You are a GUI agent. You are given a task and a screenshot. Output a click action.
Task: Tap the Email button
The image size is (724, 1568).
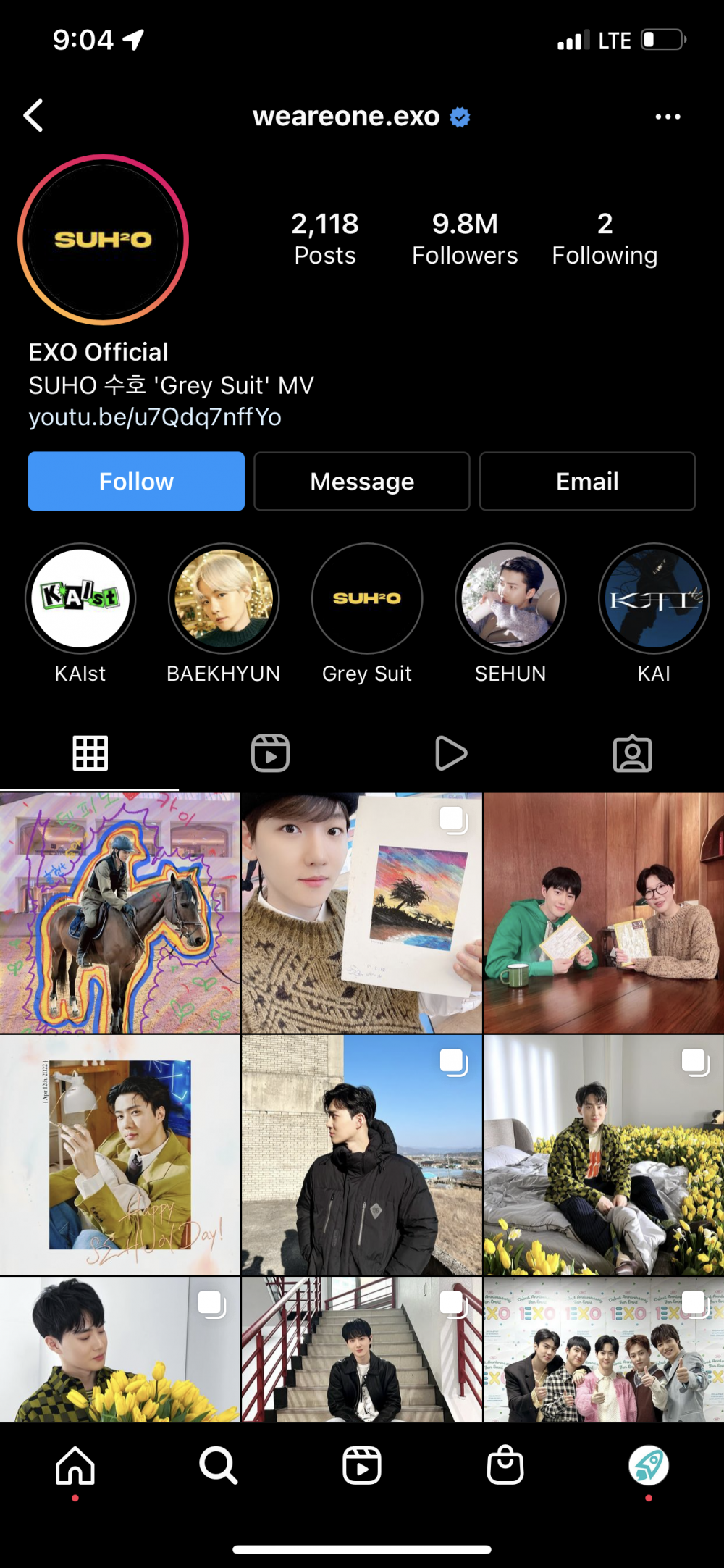tap(587, 482)
